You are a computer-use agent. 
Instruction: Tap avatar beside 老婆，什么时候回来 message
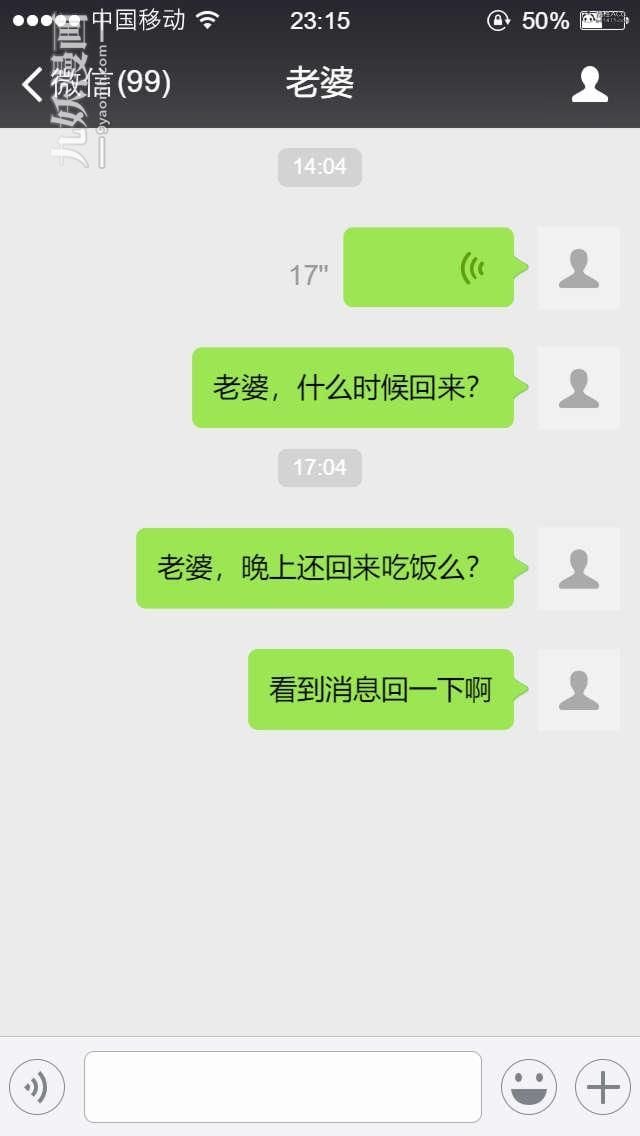(578, 388)
